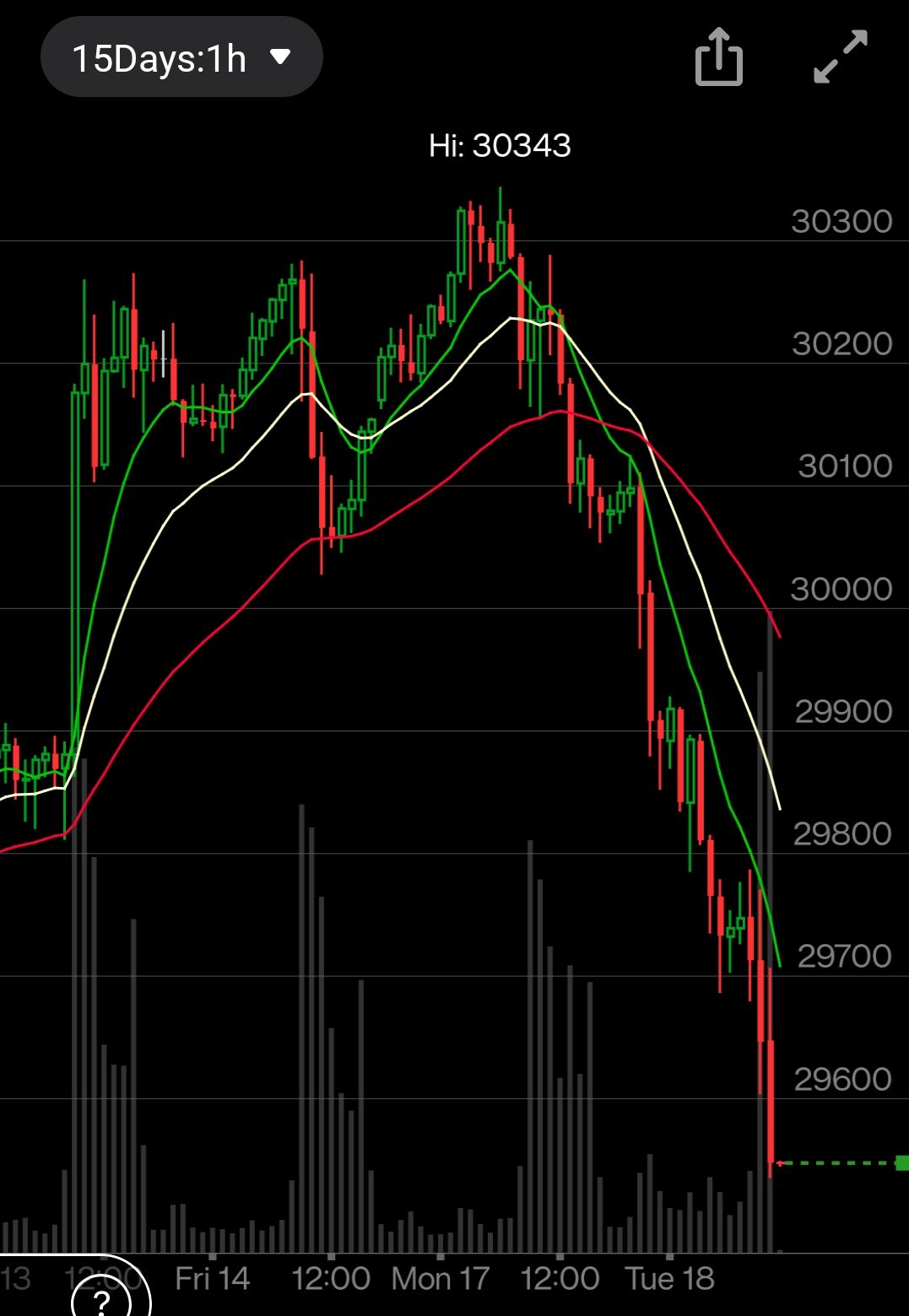Expand chart to fullscreen
This screenshot has width=909, height=1316.
coord(840,57)
